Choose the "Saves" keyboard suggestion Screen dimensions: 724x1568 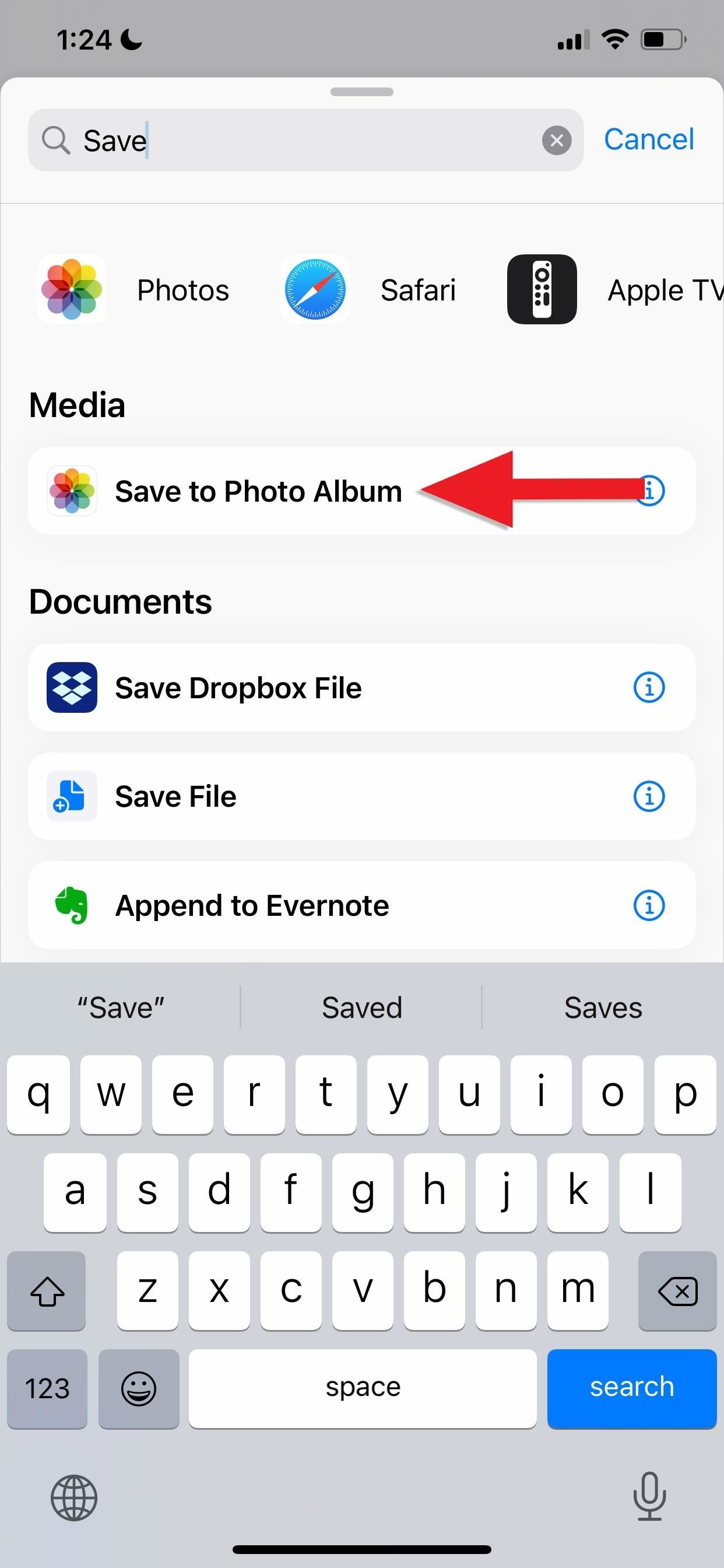point(603,1008)
